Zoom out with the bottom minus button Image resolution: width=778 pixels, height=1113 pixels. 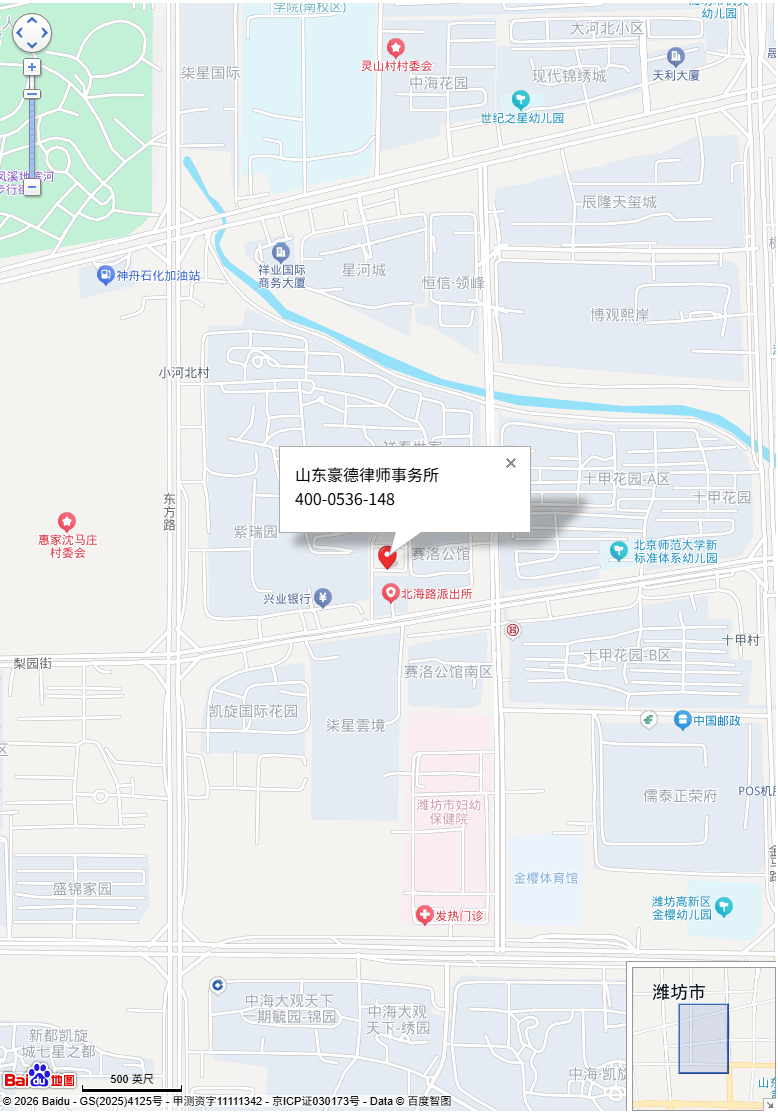click(x=32, y=186)
